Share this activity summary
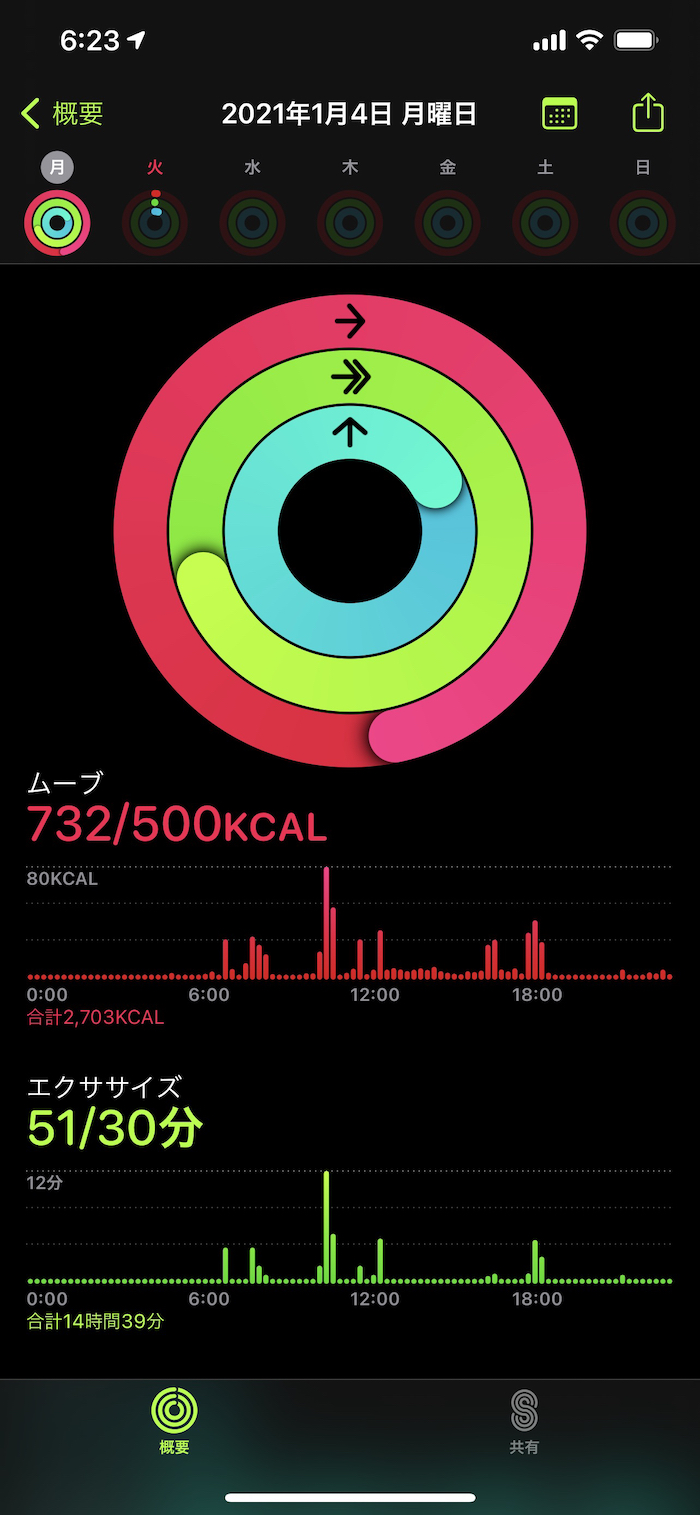The image size is (700, 1515). click(648, 112)
